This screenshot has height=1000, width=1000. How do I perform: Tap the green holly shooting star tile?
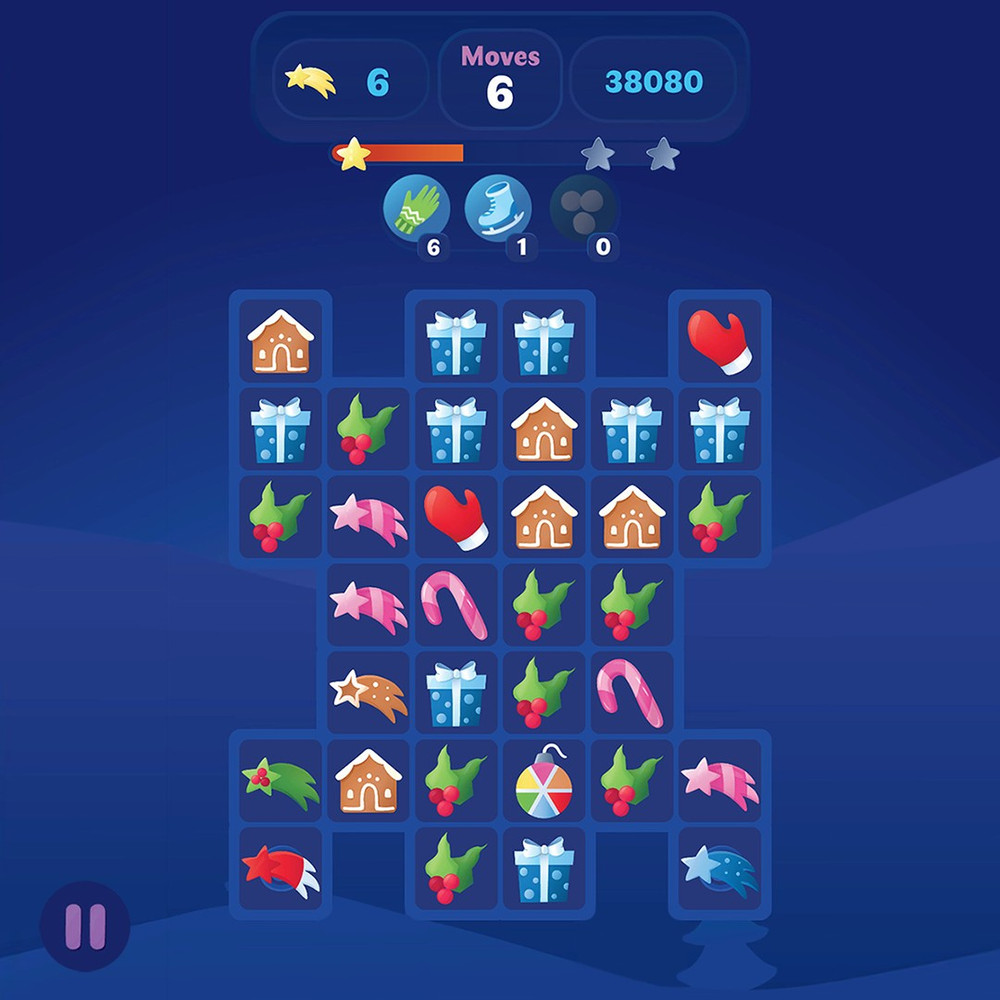click(280, 783)
